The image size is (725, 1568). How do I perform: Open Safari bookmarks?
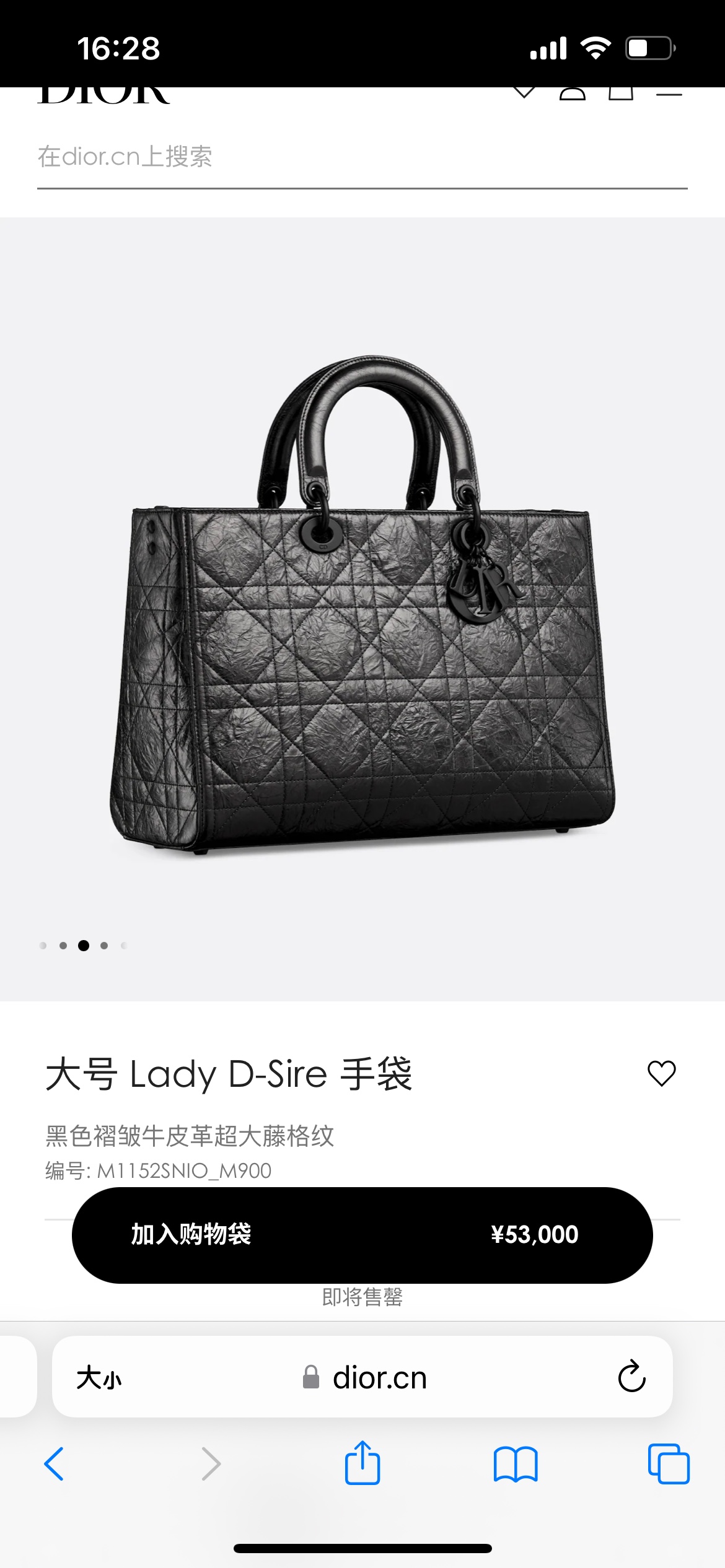click(516, 1464)
